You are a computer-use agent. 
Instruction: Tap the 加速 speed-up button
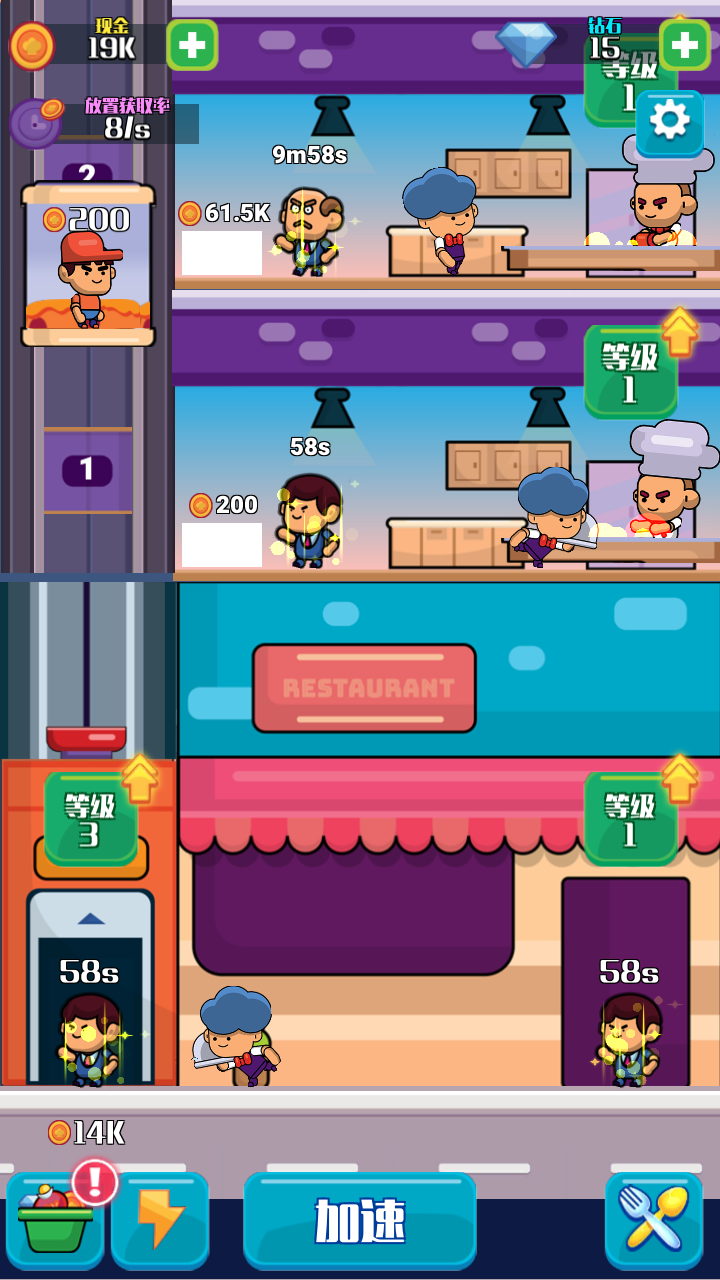[360, 1220]
